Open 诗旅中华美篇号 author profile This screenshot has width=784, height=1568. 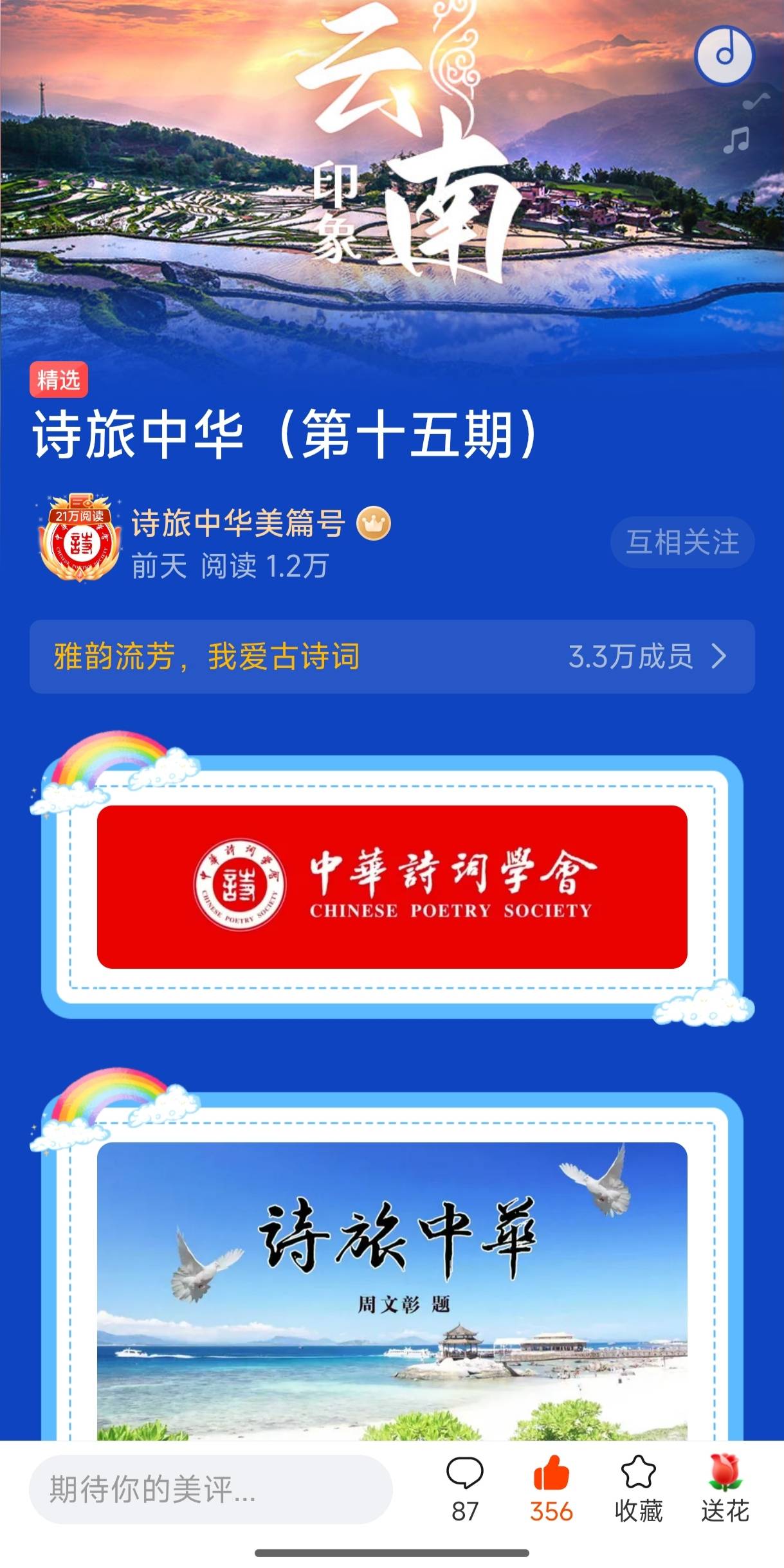click(238, 522)
